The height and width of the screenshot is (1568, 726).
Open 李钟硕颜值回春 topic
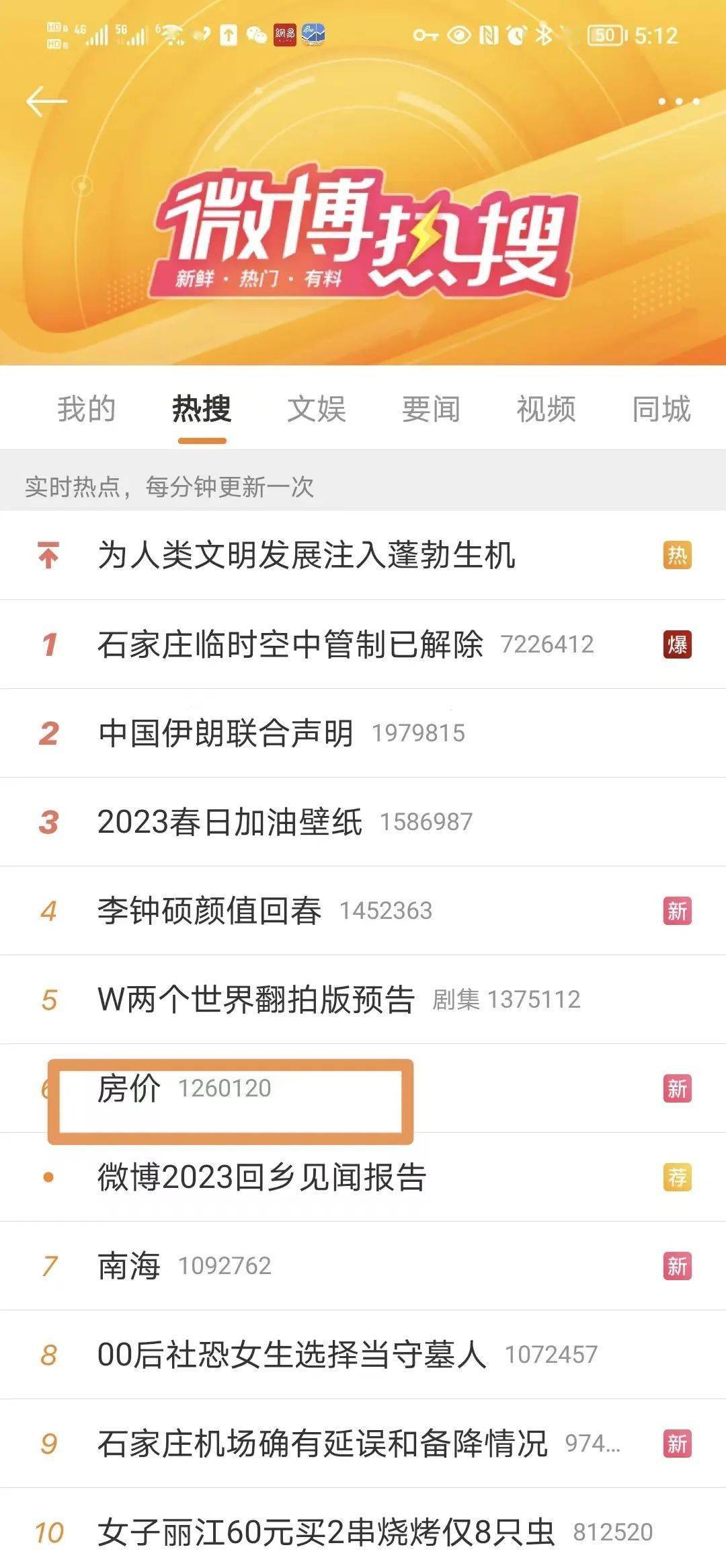click(x=210, y=911)
